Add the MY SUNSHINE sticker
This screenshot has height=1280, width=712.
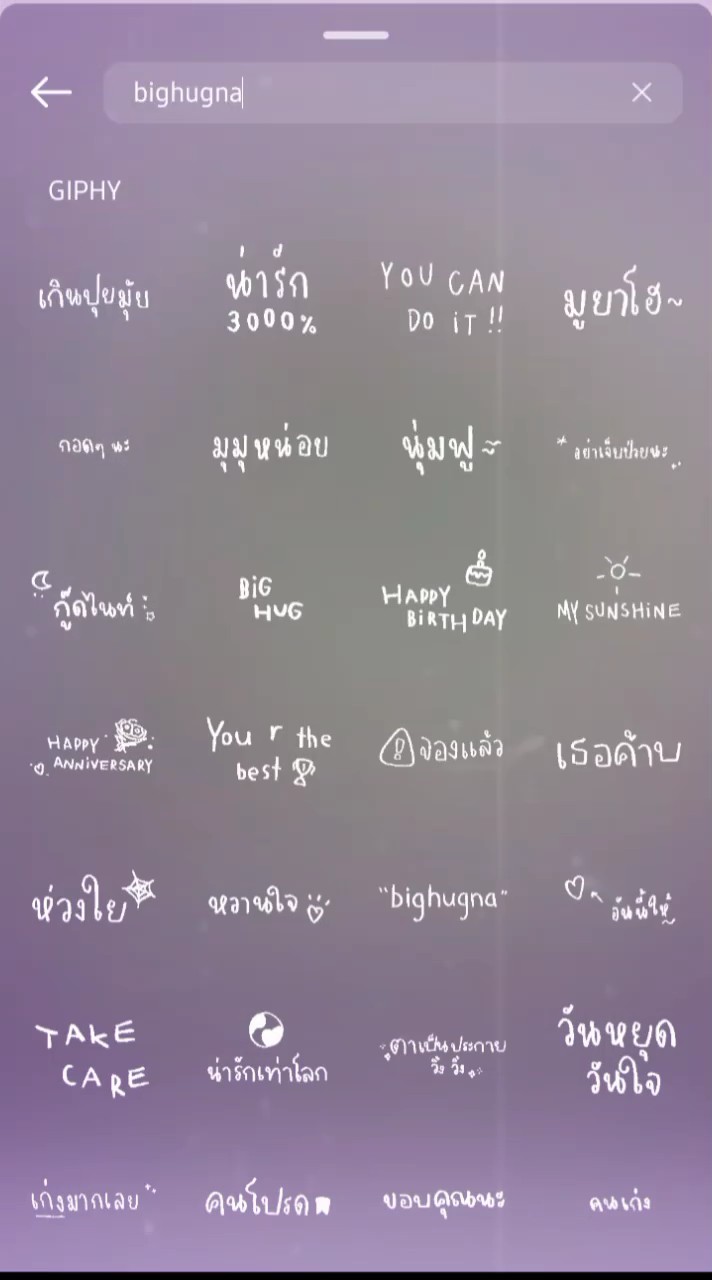tap(619, 592)
